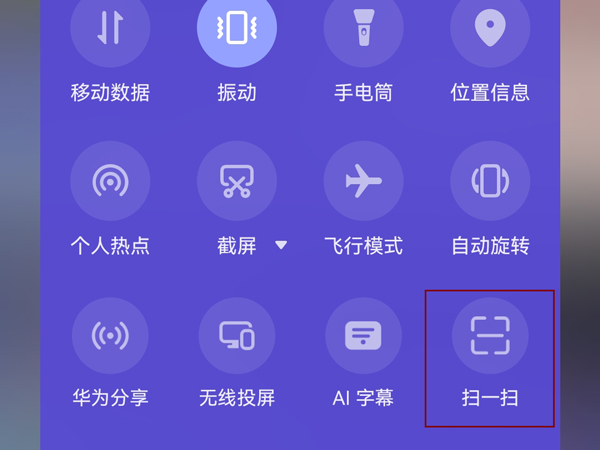Viewport: 600px width, 450px height.
Task: Toggle 自动旋转 auto-rotate
Action: (x=490, y=182)
